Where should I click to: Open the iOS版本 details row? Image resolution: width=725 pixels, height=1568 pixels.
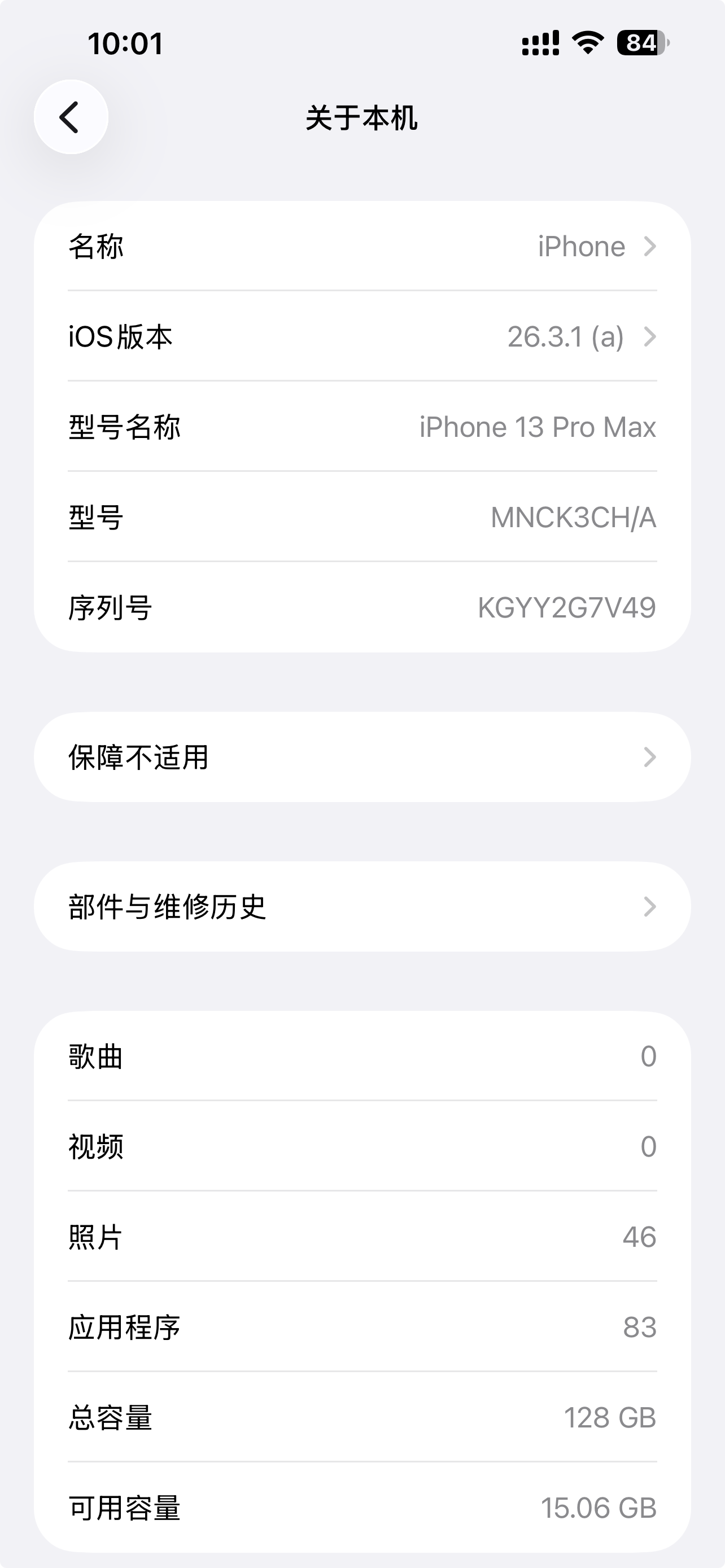tap(362, 336)
